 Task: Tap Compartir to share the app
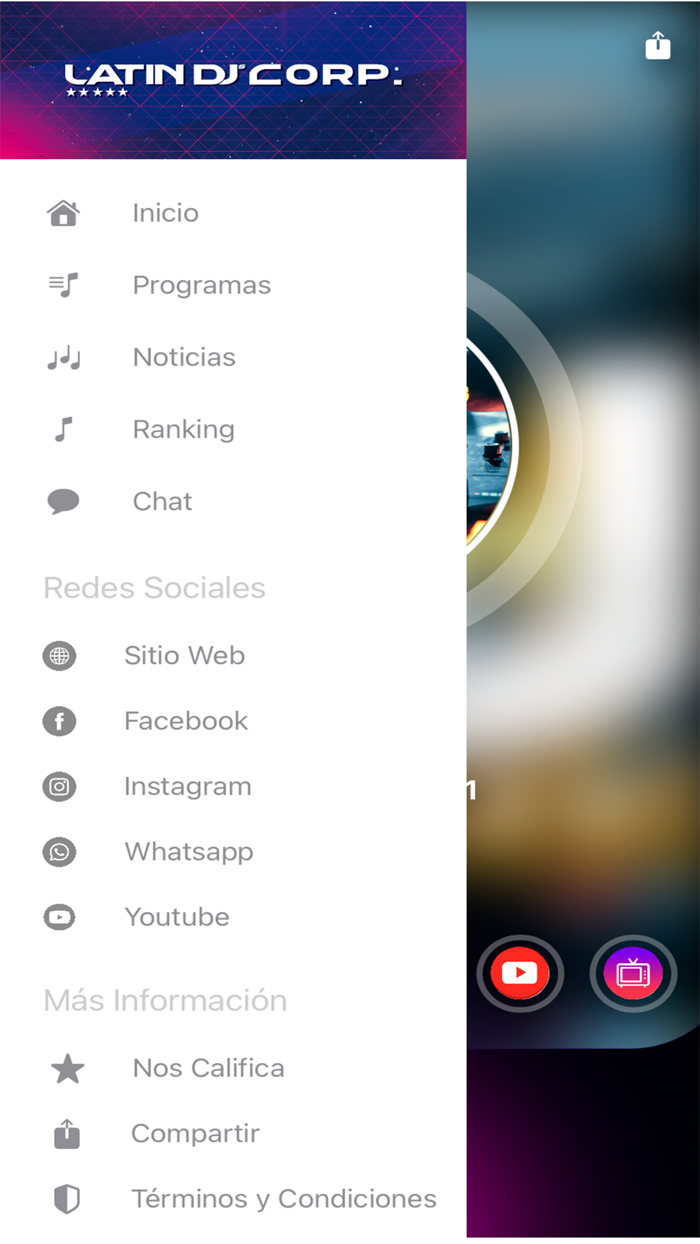[x=233, y=1134]
